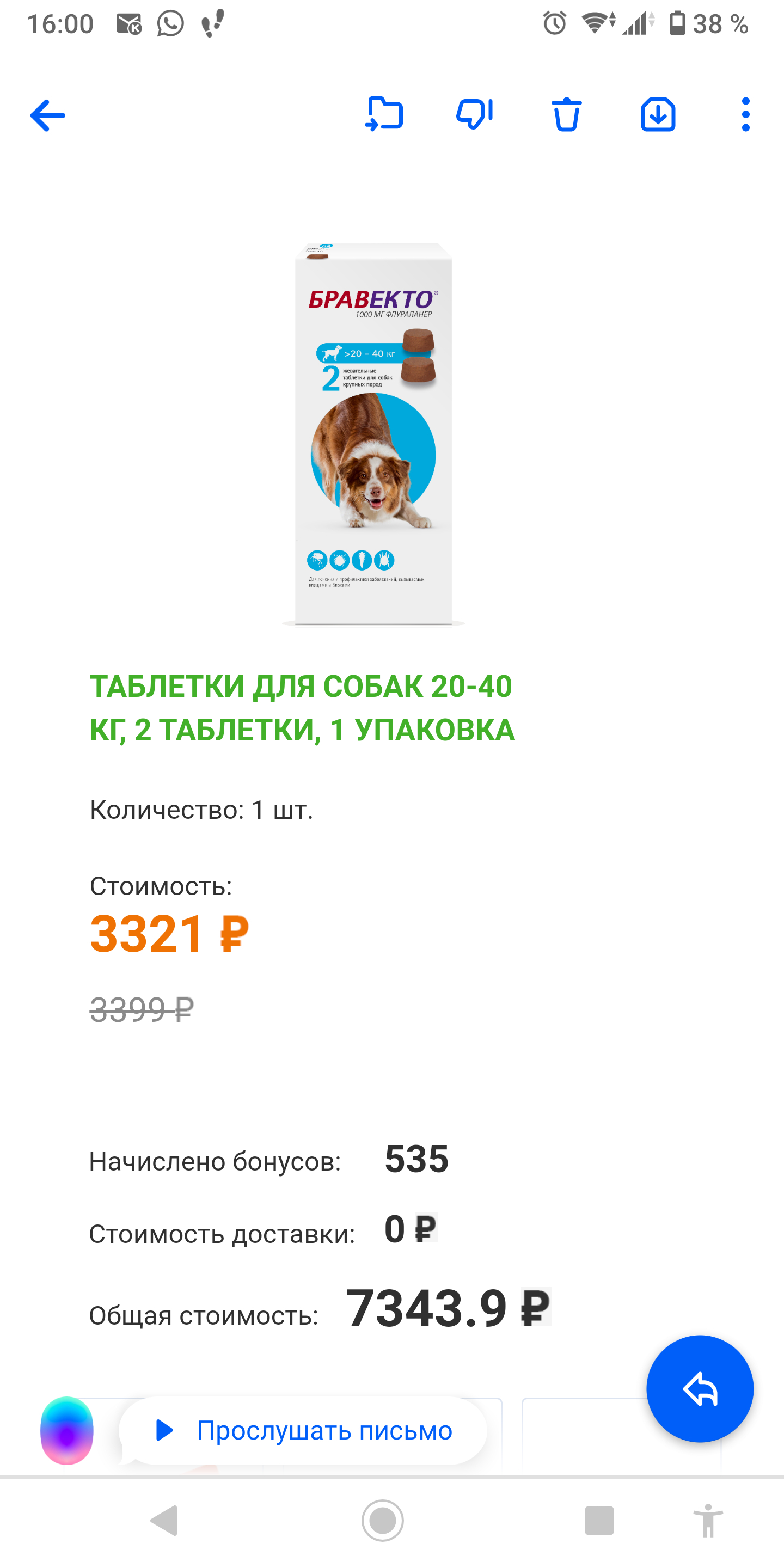This screenshot has height=1568, width=784.
Task: Mark the email as spam
Action: tap(475, 114)
